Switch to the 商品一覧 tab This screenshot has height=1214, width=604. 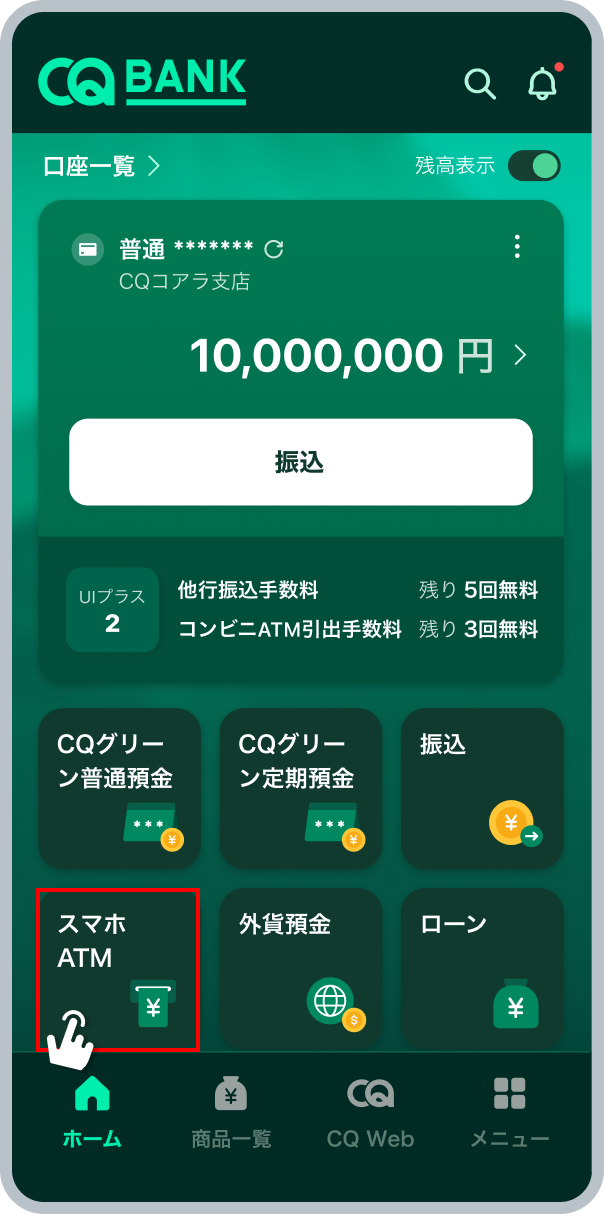231,1112
